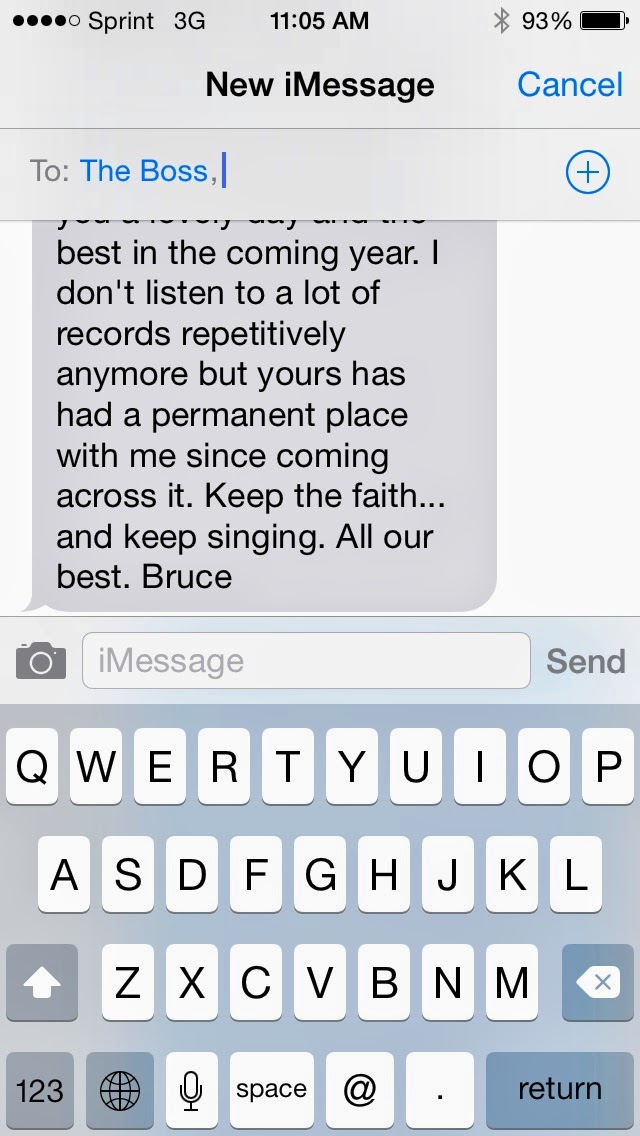Tap the space key

coord(271,1089)
